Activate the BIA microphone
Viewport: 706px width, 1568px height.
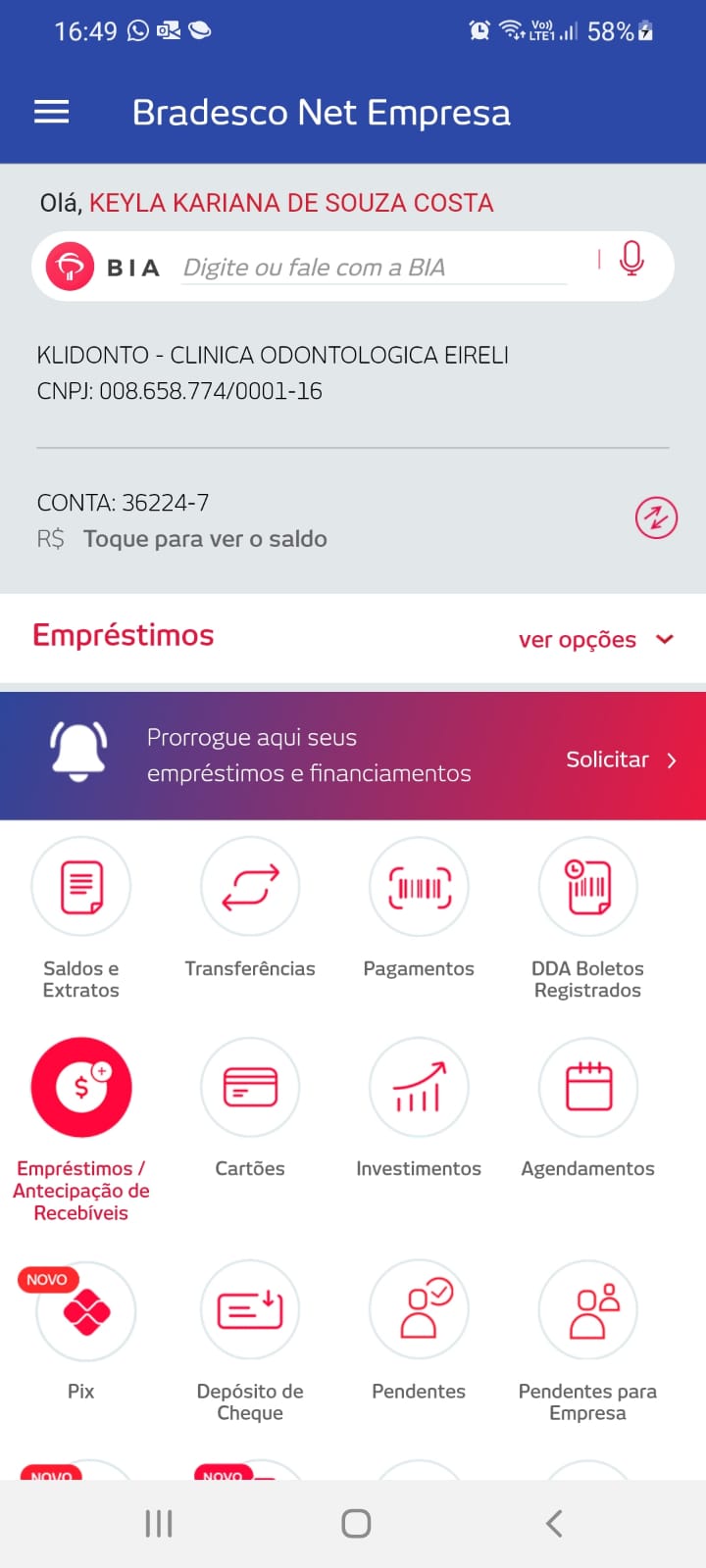(x=632, y=259)
